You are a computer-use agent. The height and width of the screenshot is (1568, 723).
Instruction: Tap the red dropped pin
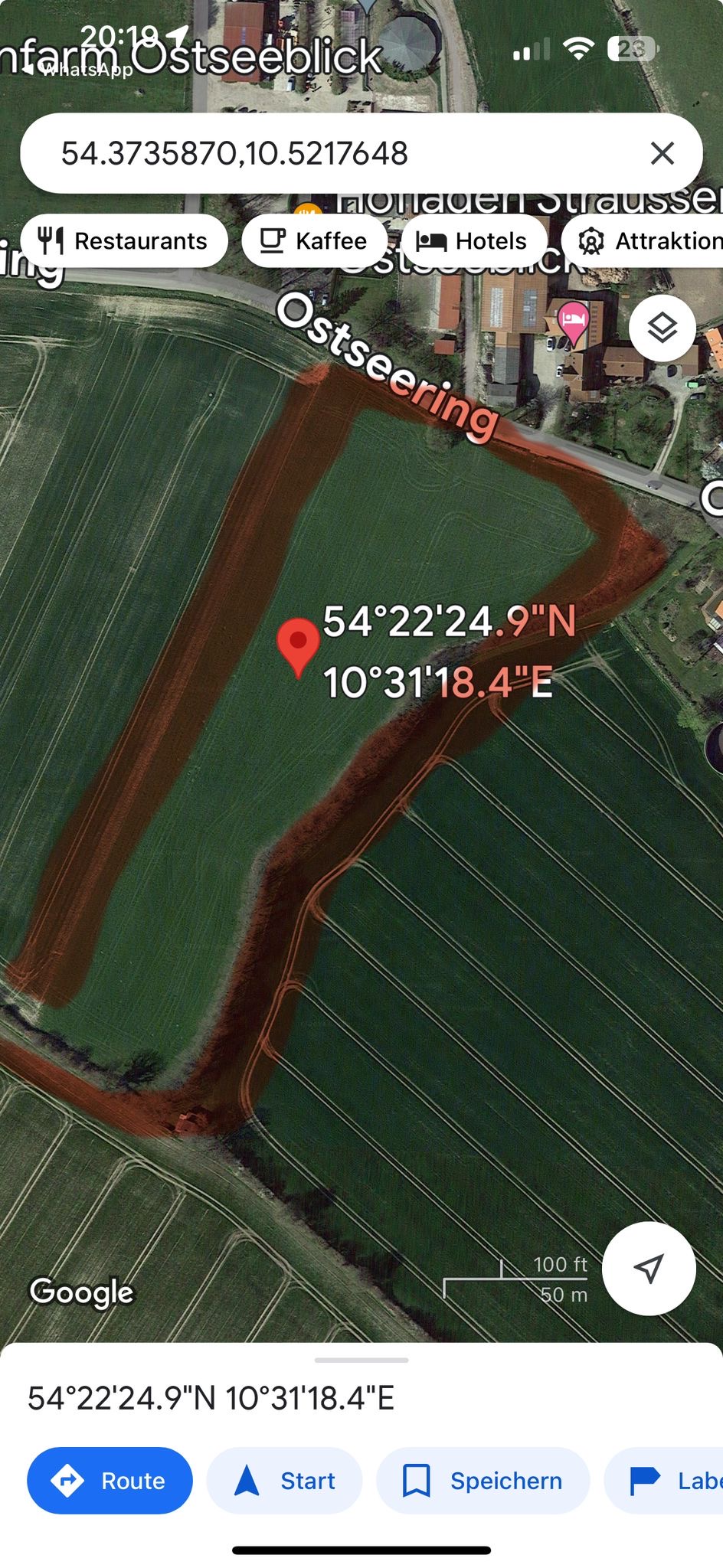click(x=298, y=645)
